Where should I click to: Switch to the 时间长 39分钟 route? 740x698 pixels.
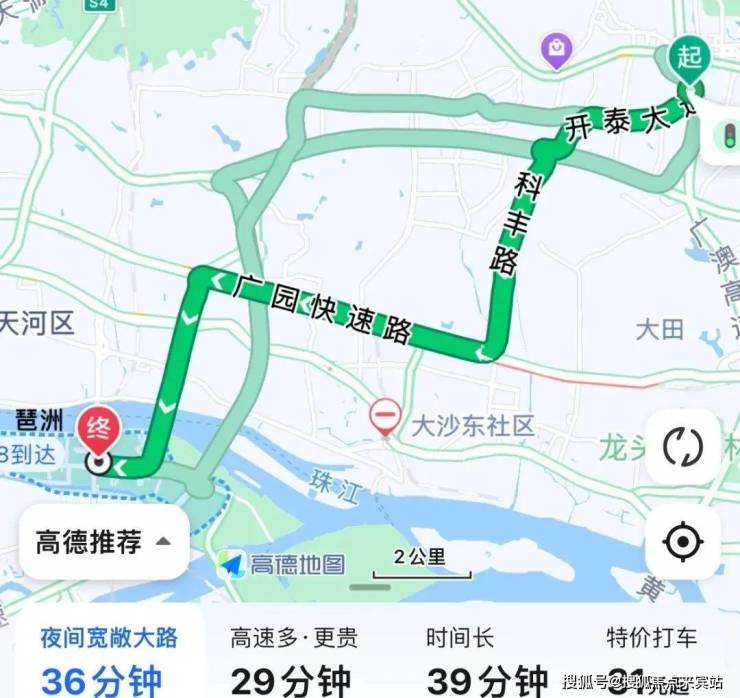coord(487,660)
